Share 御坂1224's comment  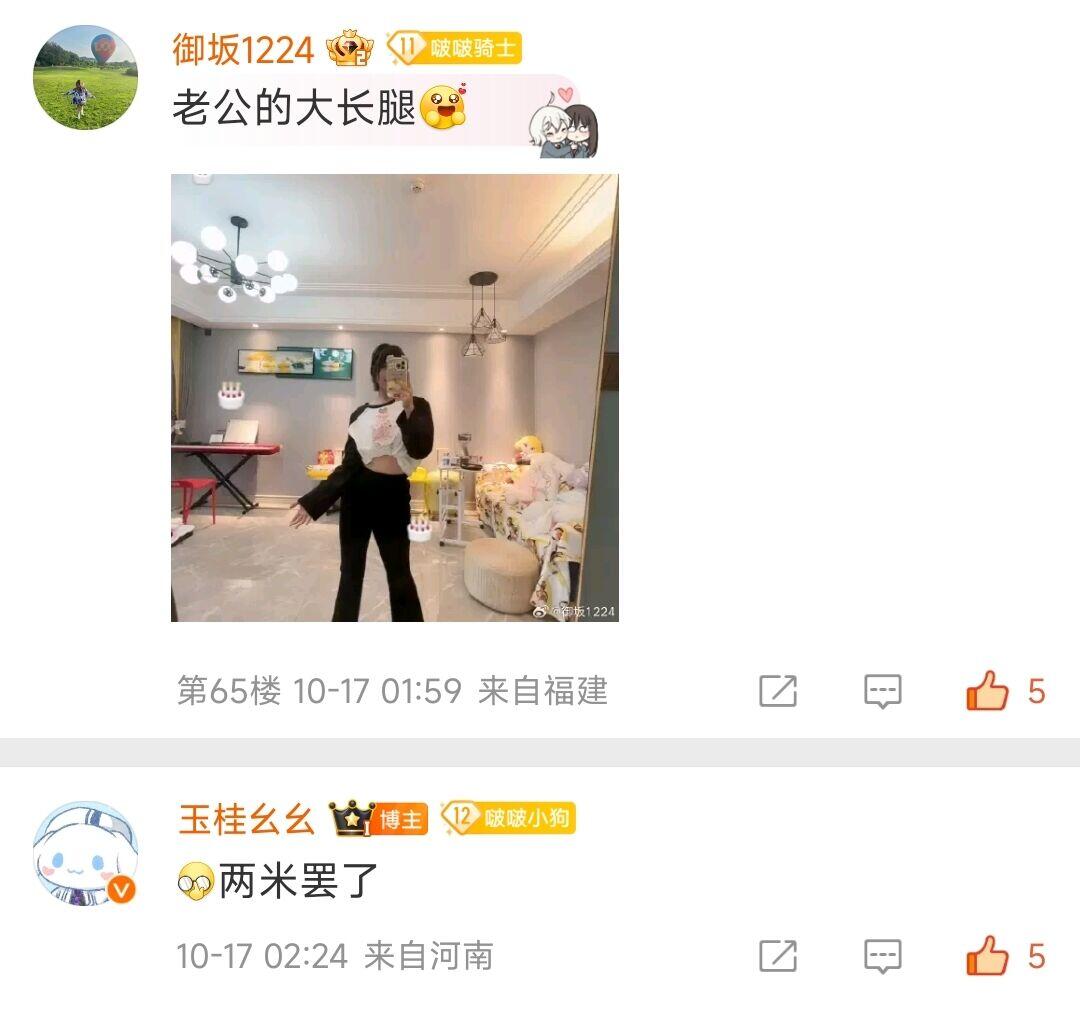pos(778,691)
